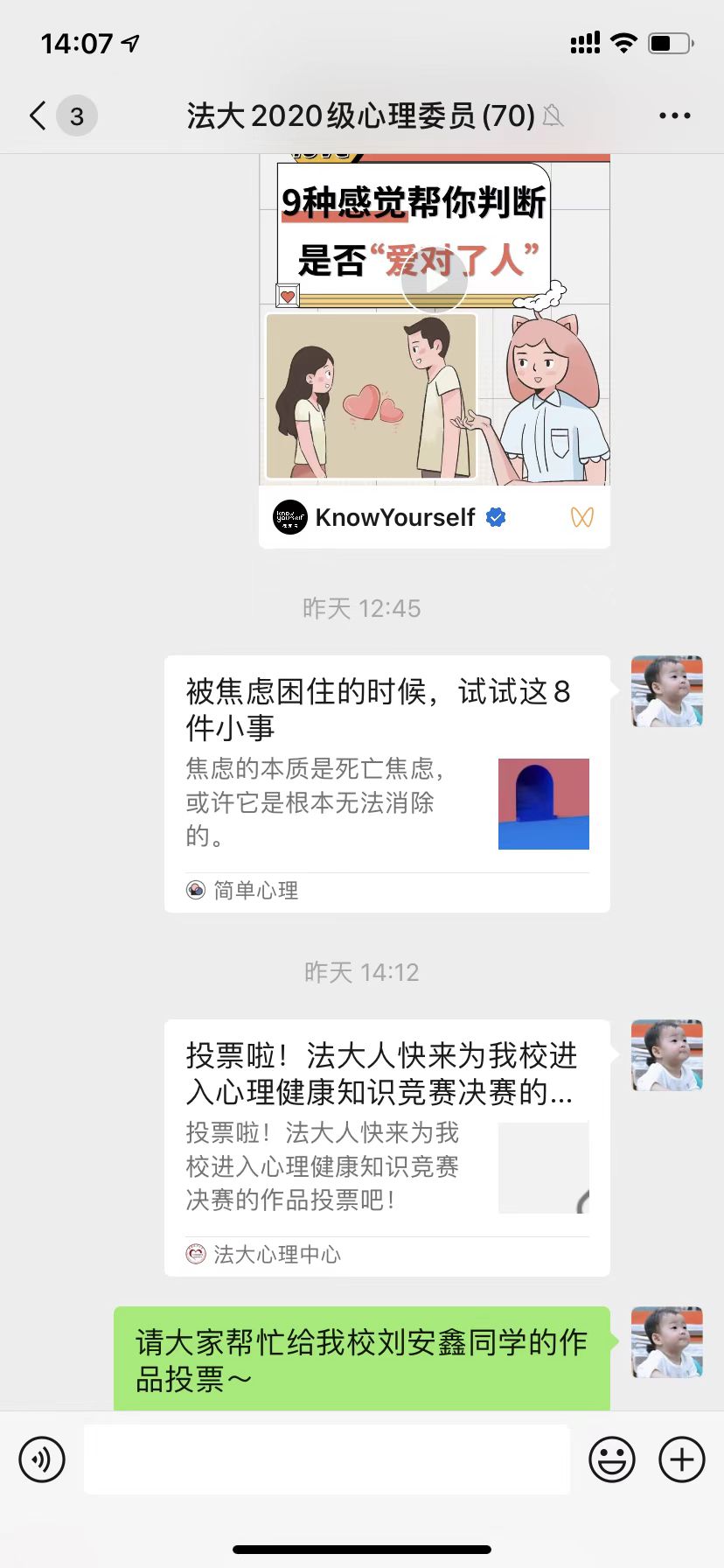Screen dimensions: 724x1568
Task: Tap the sender avatar beside the anxiety article
Action: (x=667, y=691)
